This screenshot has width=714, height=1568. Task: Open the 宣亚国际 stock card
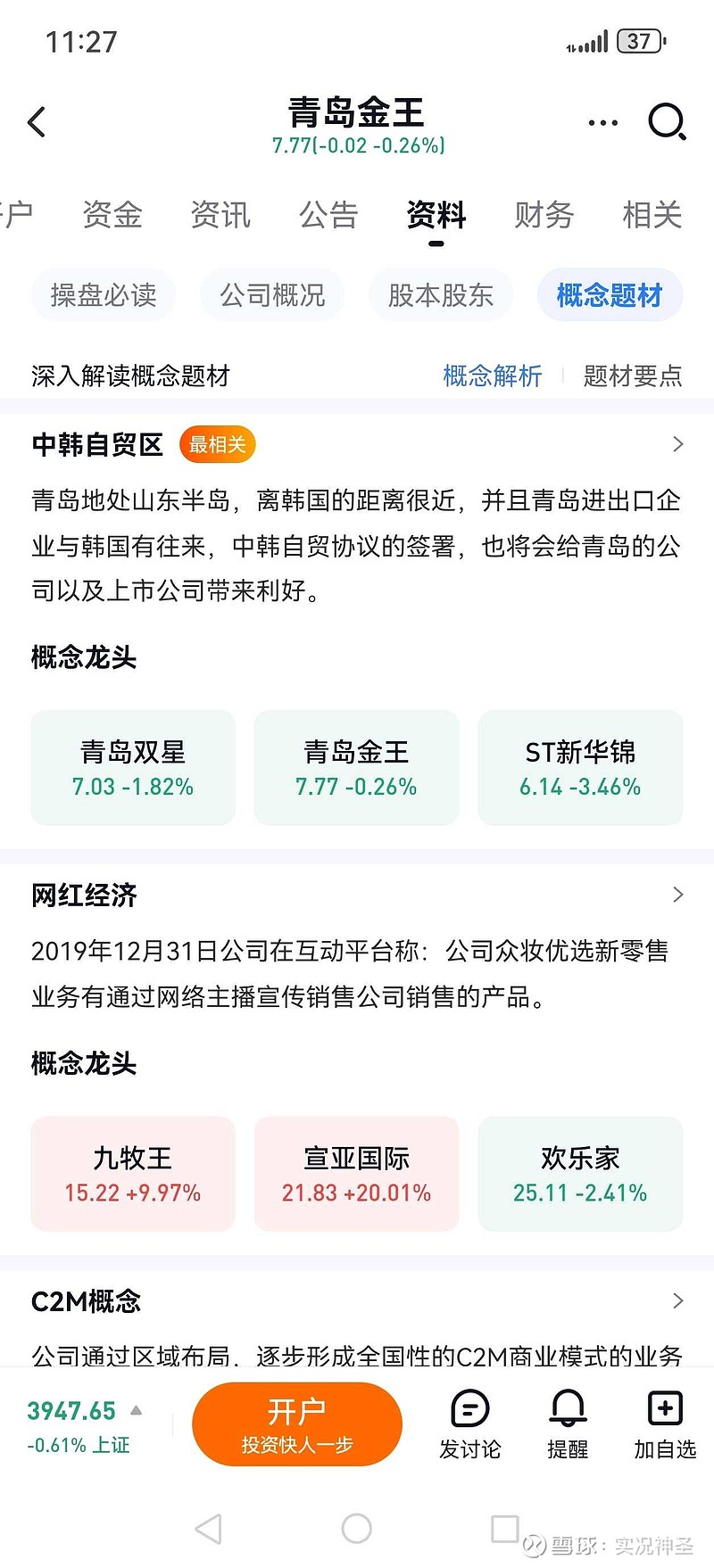(356, 1174)
